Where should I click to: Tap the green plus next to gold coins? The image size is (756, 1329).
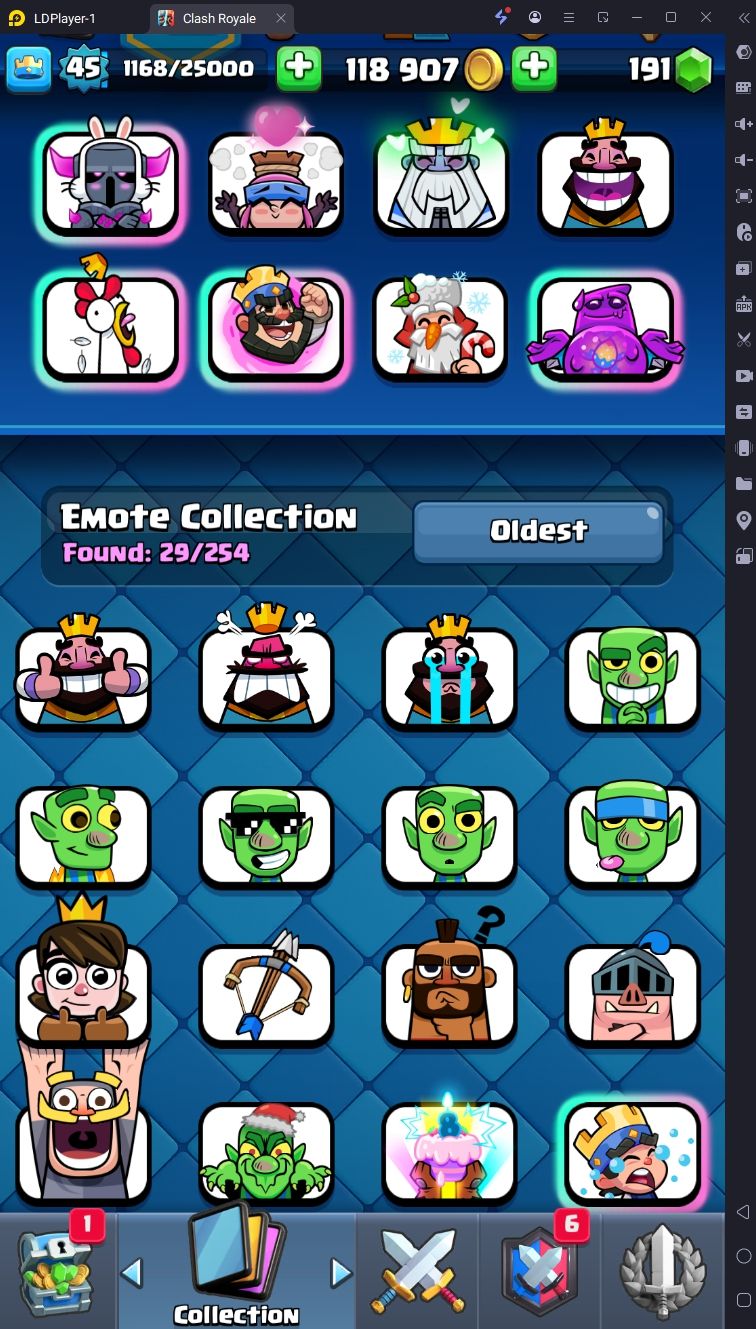pyautogui.click(x=534, y=68)
